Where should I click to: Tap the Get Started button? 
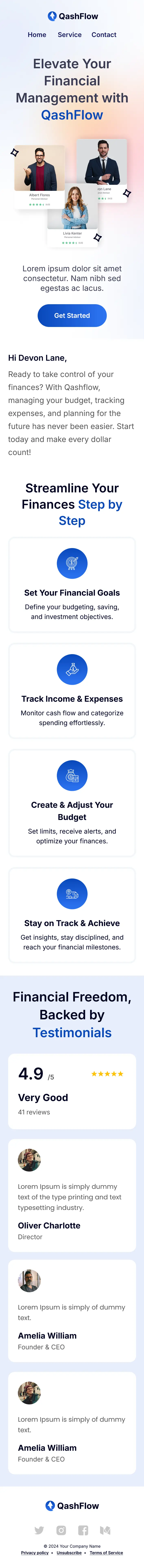click(x=72, y=315)
